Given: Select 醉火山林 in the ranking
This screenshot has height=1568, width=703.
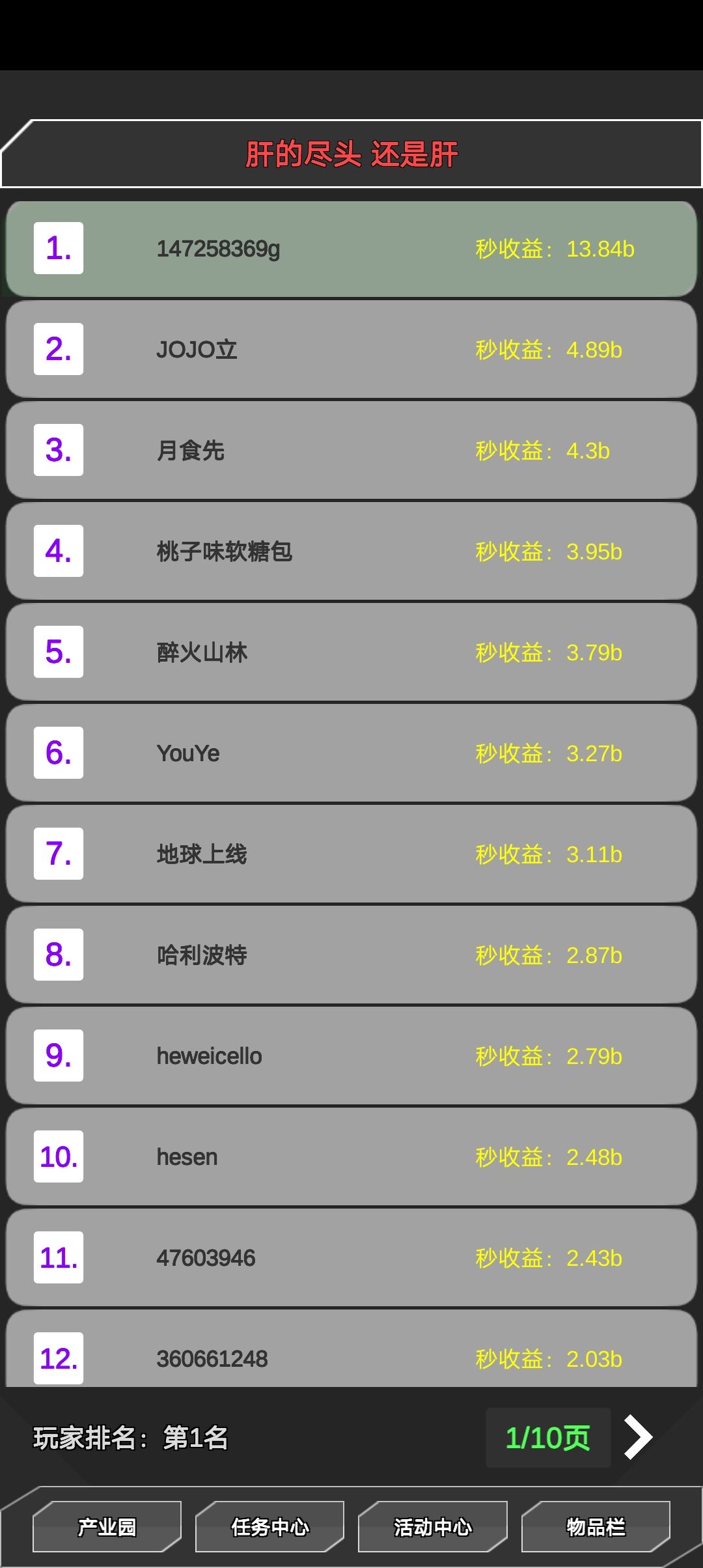Looking at the screenshot, I should click(351, 652).
